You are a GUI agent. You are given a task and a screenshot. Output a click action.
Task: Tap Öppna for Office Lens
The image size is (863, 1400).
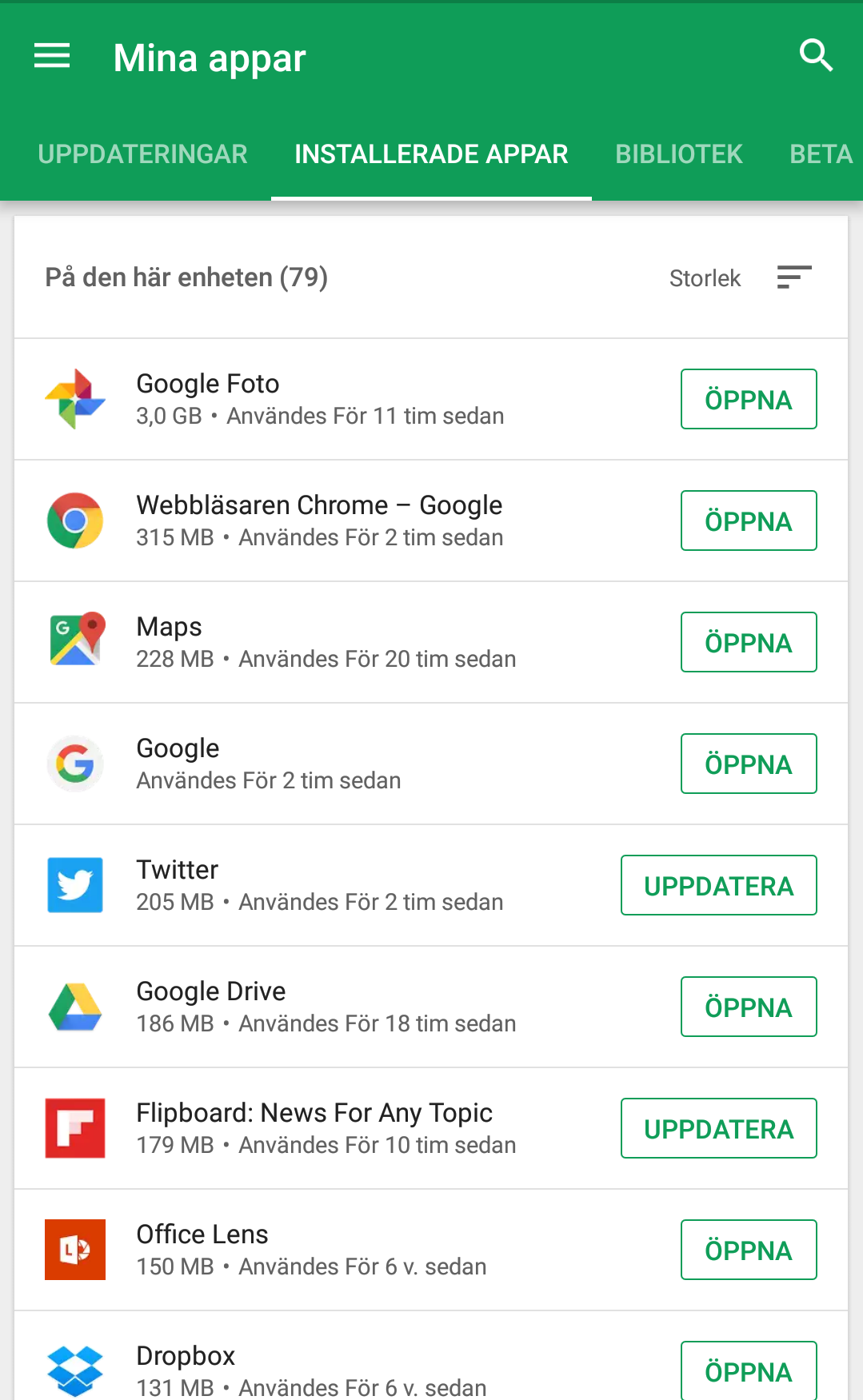749,1250
